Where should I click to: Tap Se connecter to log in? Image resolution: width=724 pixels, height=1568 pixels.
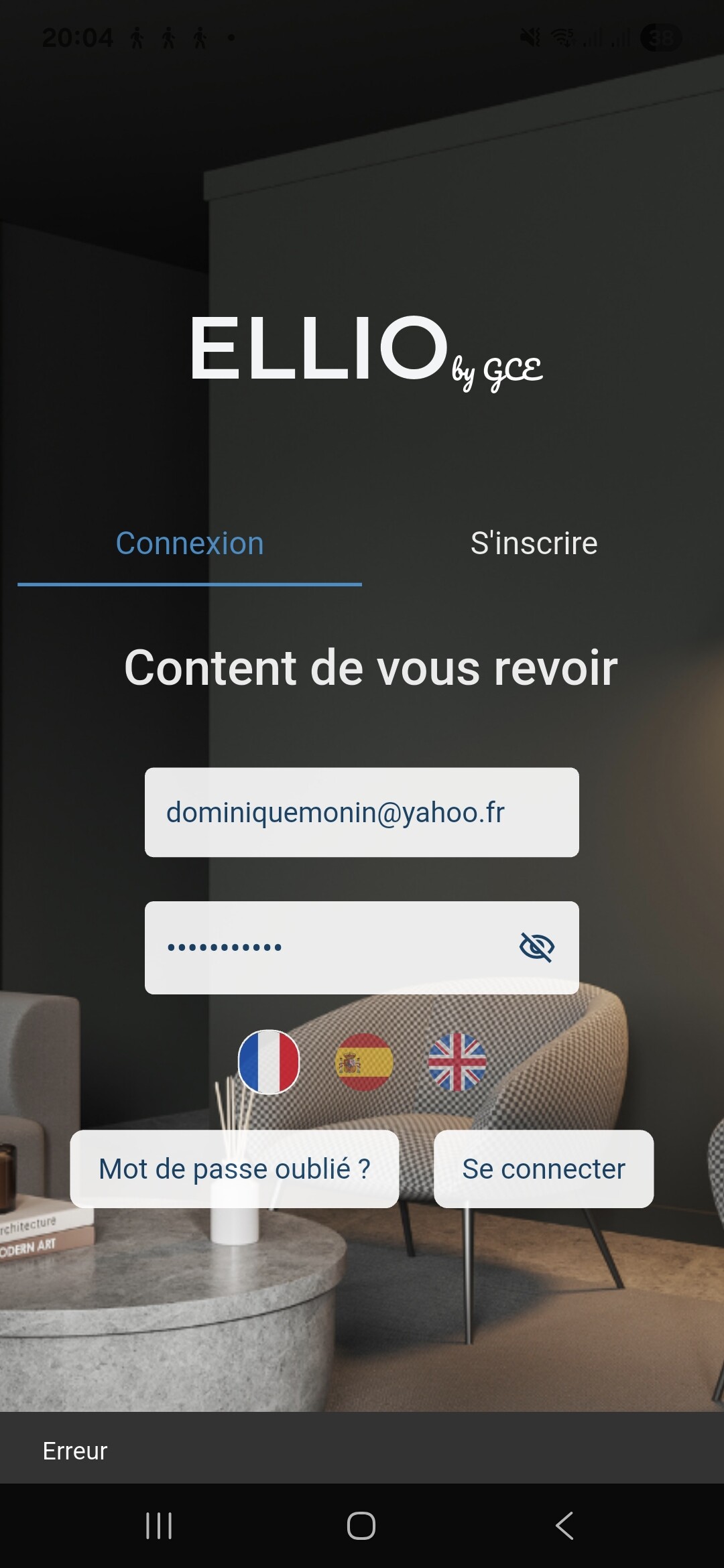click(x=544, y=1169)
